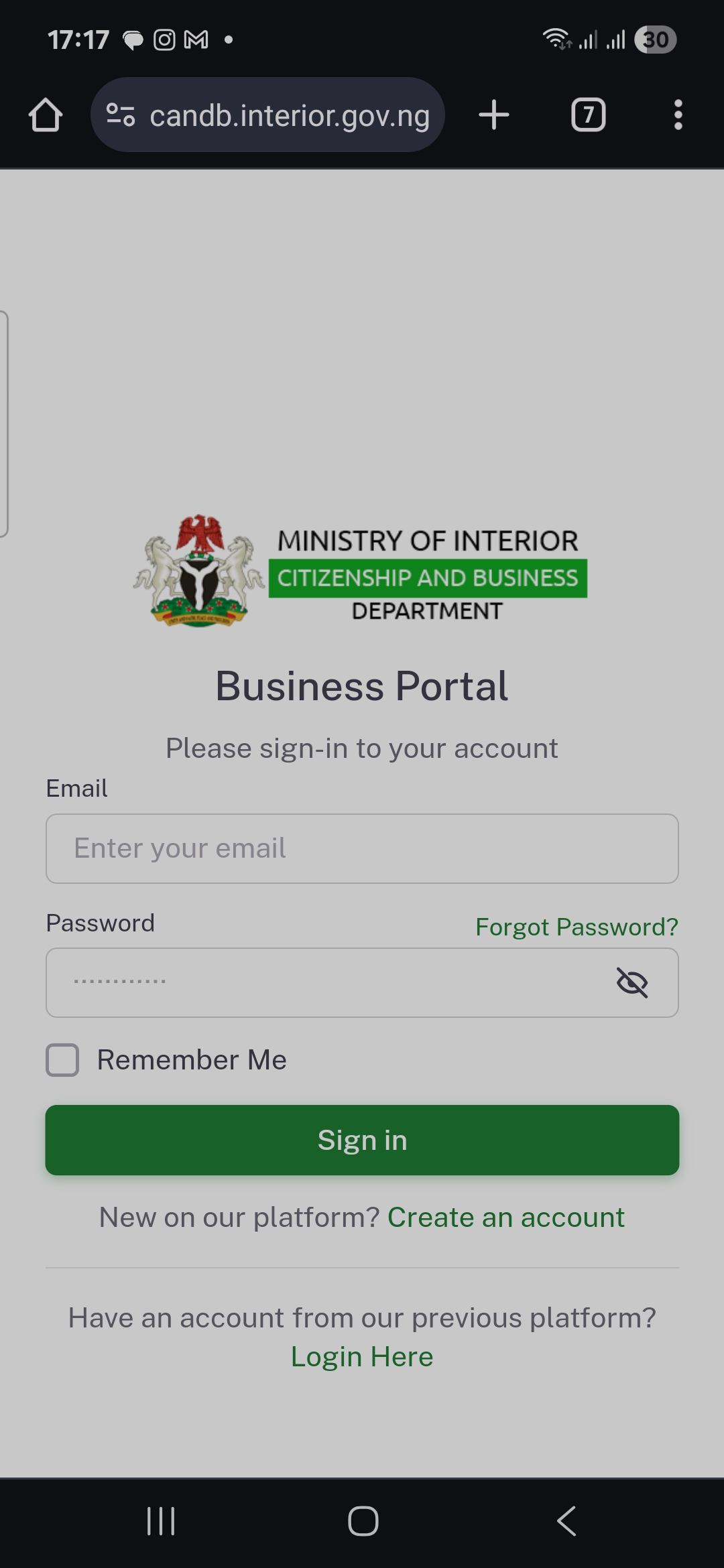Screen dimensions: 724x1568
Task: Open a new browser tab
Action: point(494,115)
